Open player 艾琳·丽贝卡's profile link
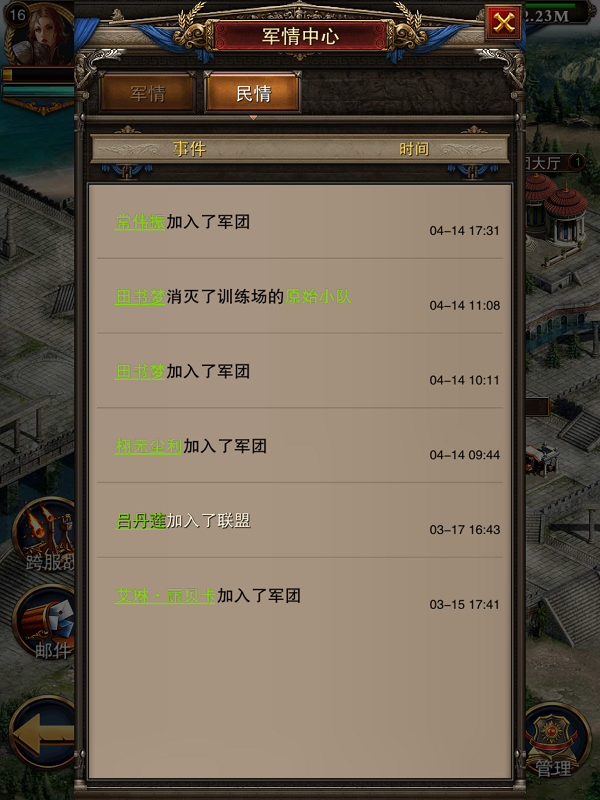This screenshot has height=800, width=600. tap(165, 596)
